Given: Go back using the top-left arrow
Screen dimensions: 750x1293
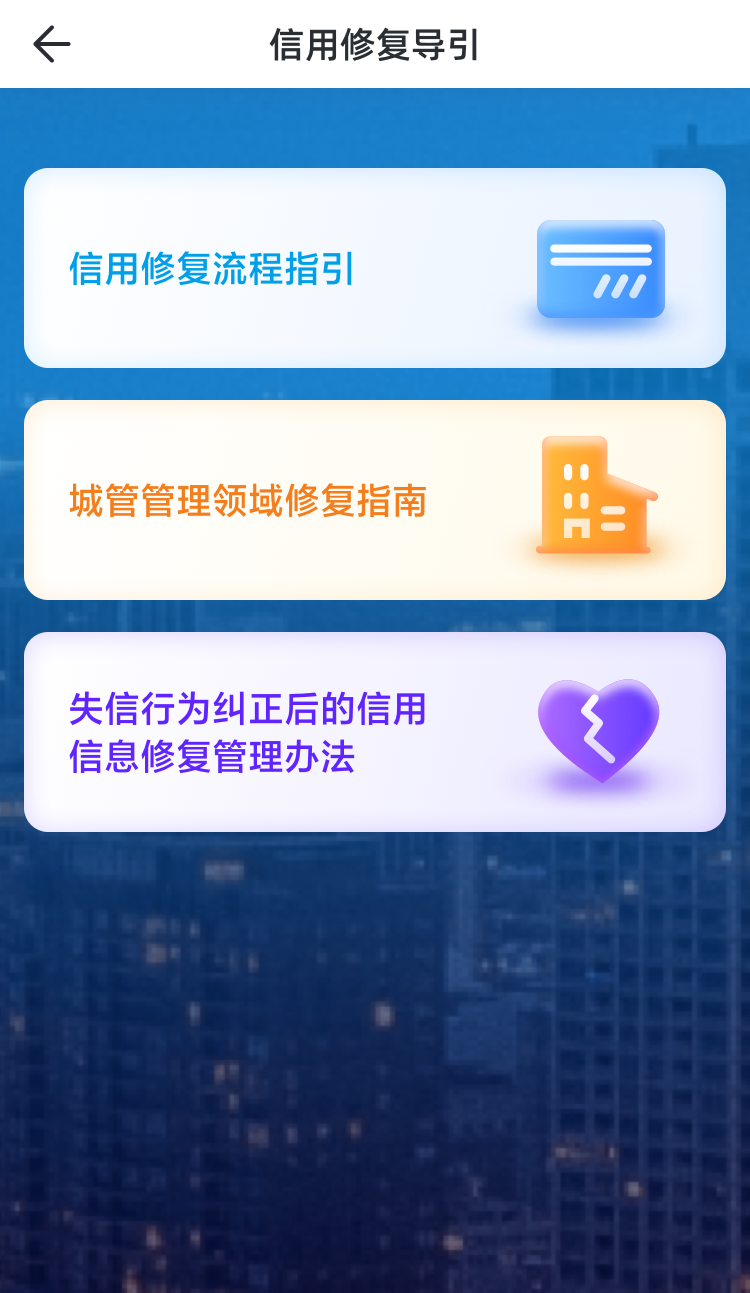Looking at the screenshot, I should (51, 44).
